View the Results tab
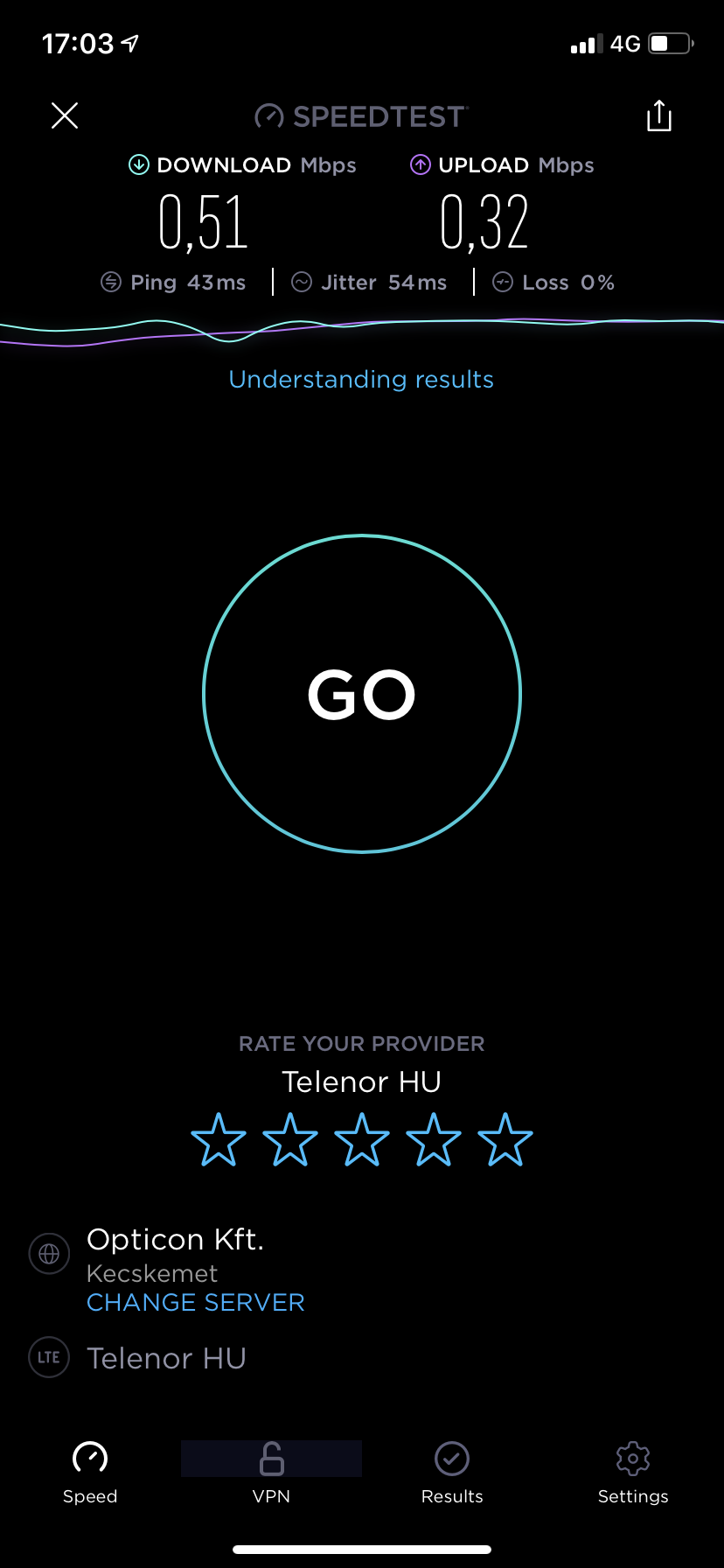Screen dimensions: 724x1568 pyautogui.click(x=452, y=1472)
